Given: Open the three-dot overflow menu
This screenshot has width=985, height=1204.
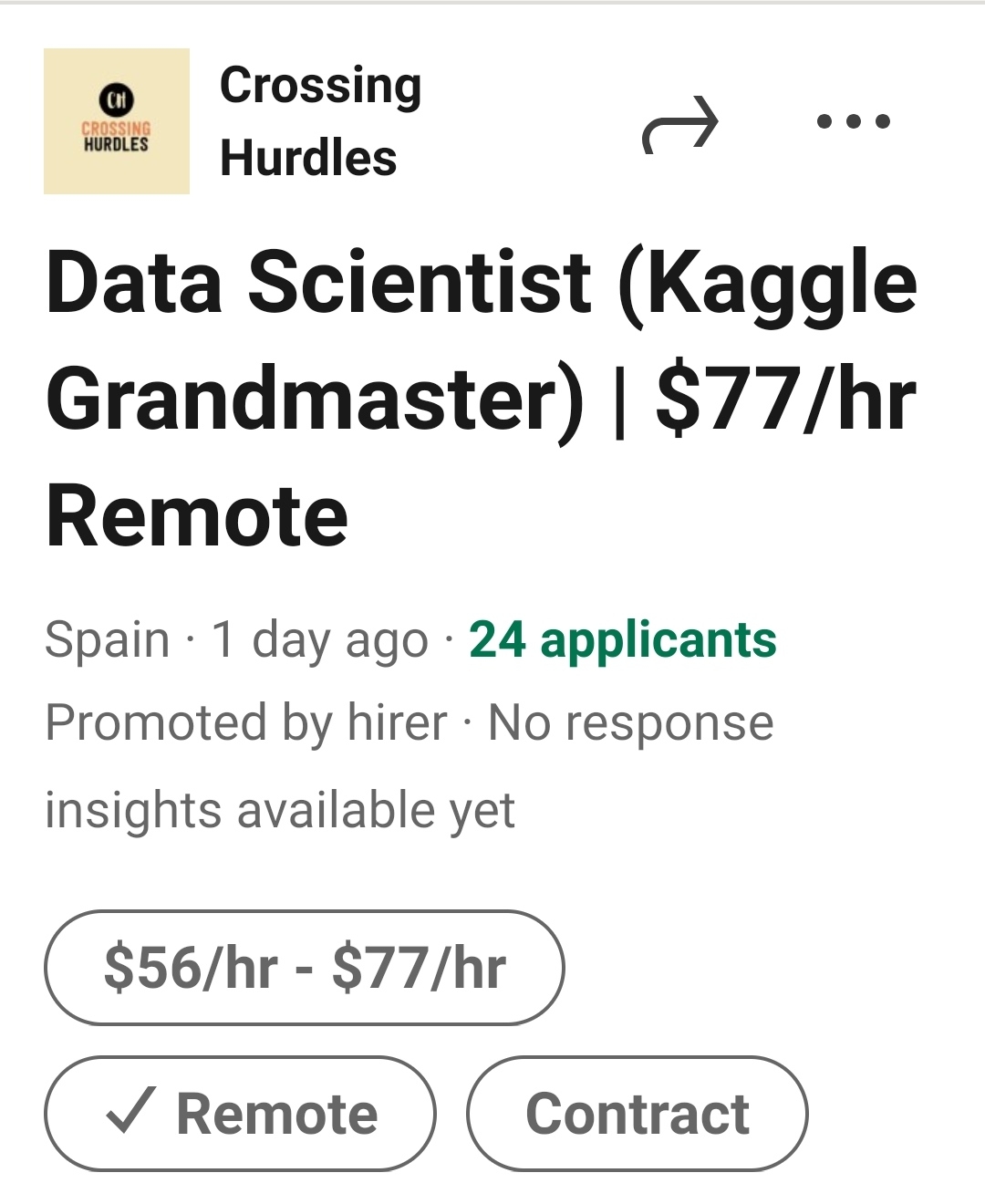Looking at the screenshot, I should (x=854, y=121).
